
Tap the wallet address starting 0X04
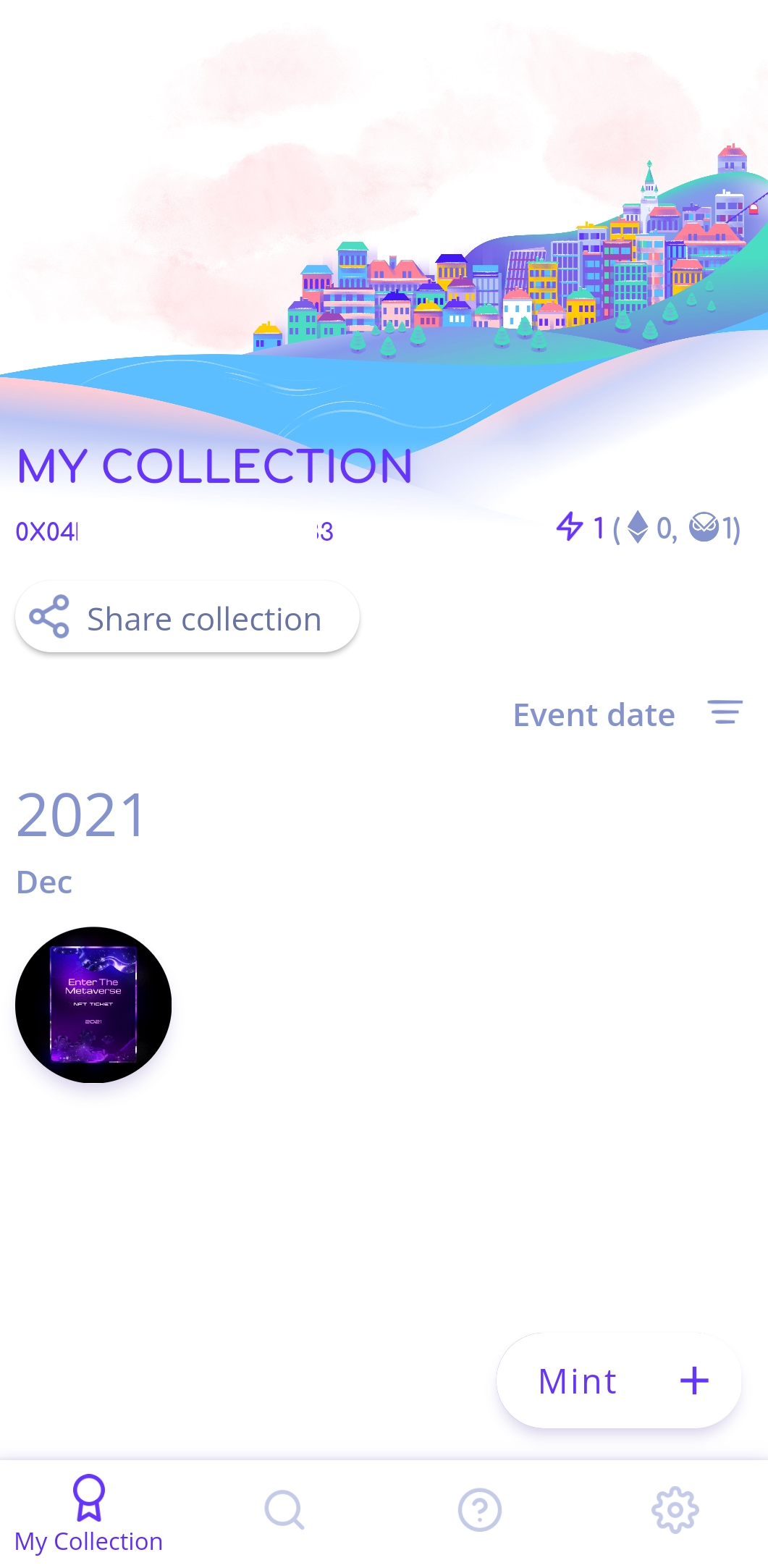174,531
